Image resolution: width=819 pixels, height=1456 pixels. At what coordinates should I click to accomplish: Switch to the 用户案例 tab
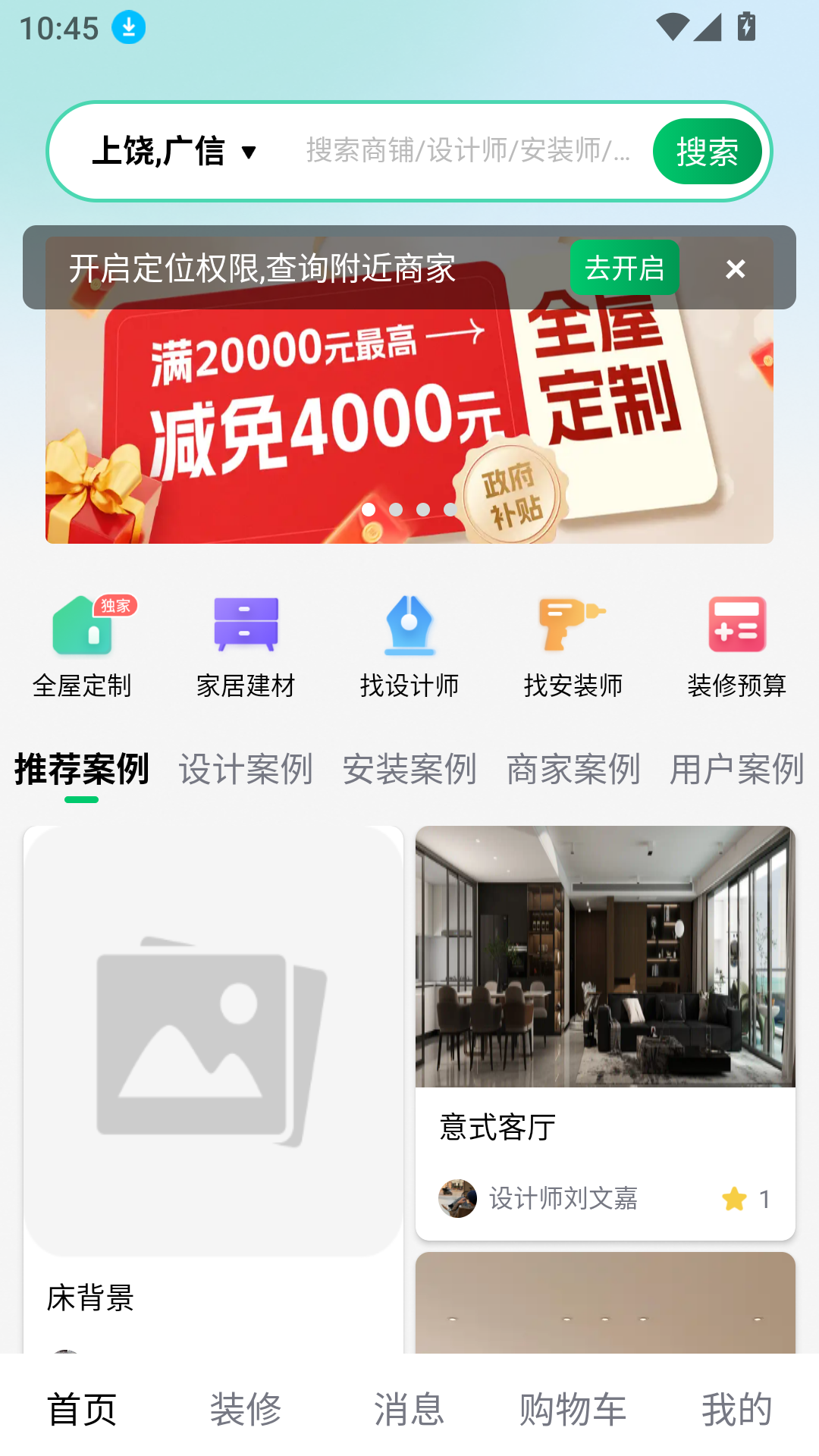click(x=736, y=769)
